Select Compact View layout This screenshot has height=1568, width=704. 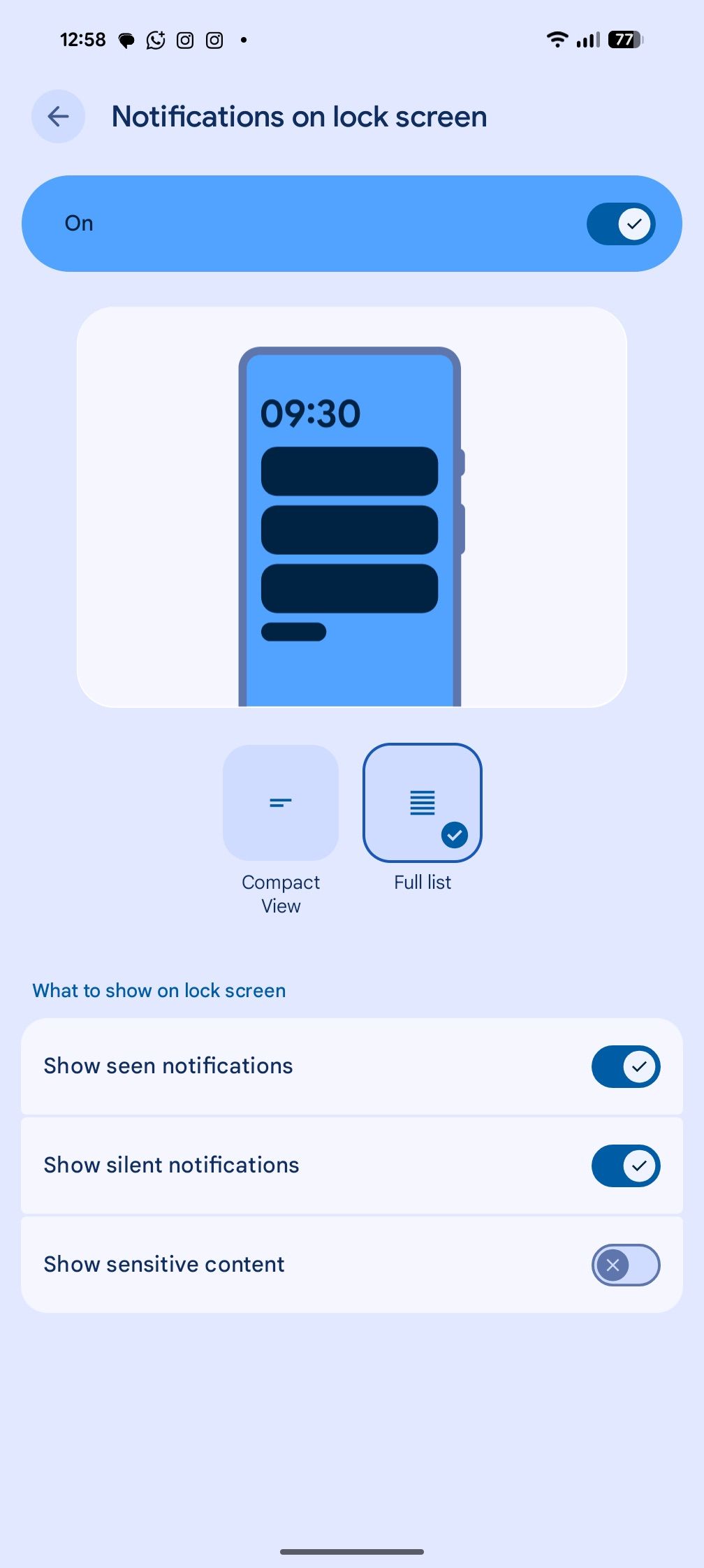click(281, 803)
